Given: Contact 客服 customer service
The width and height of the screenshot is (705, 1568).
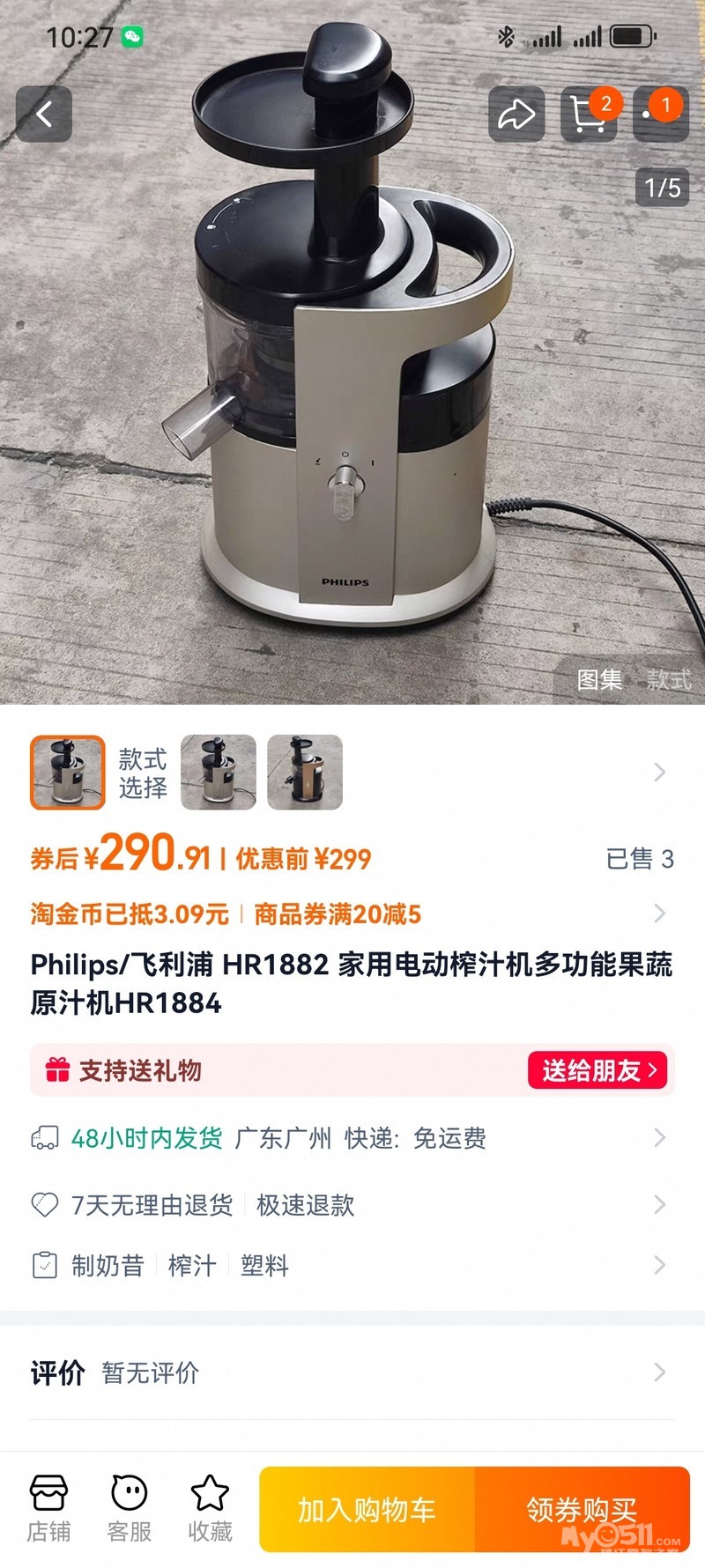Looking at the screenshot, I should 130,1508.
